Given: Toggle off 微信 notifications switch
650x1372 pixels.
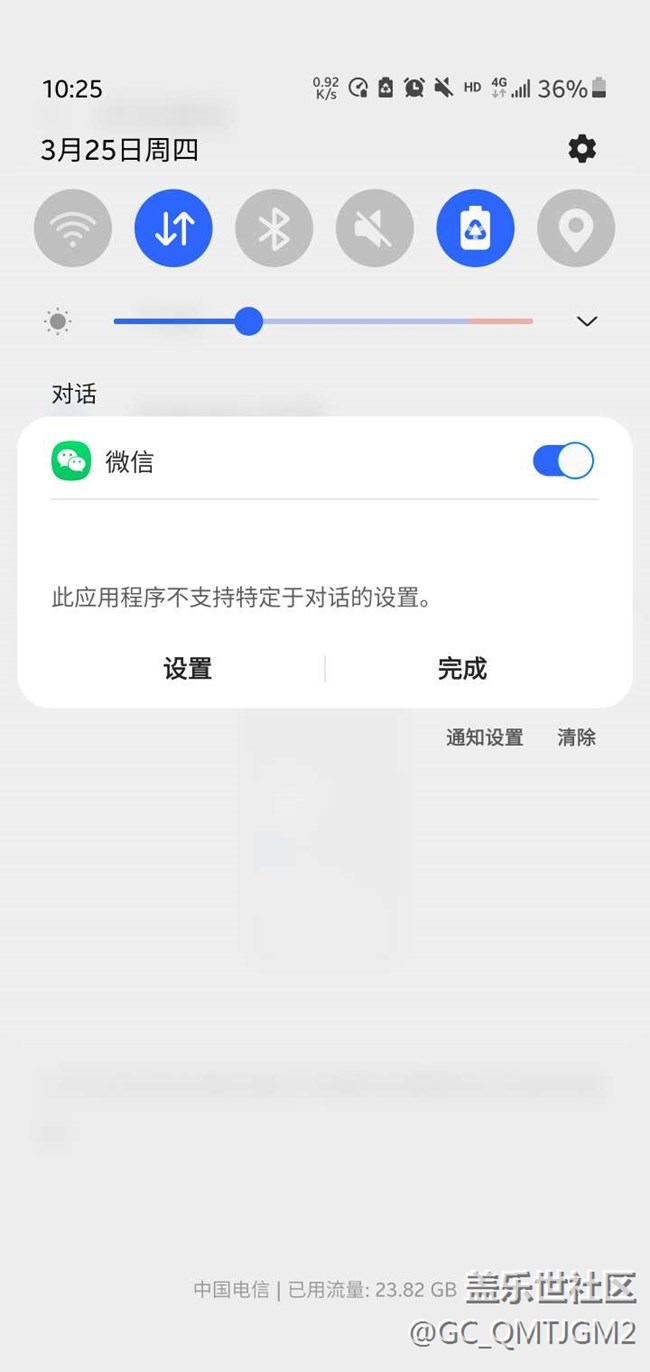Looking at the screenshot, I should [563, 461].
